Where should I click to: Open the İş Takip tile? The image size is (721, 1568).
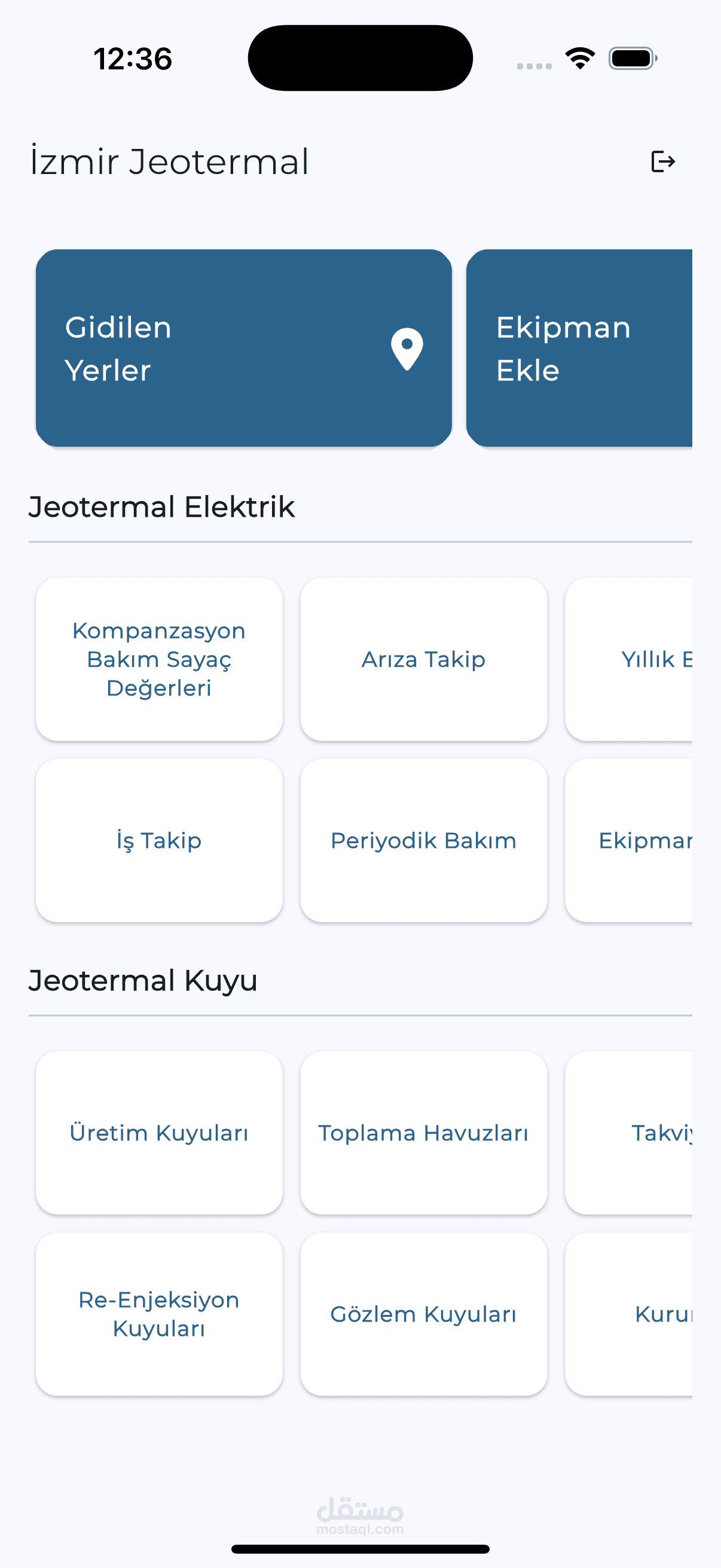click(x=159, y=841)
